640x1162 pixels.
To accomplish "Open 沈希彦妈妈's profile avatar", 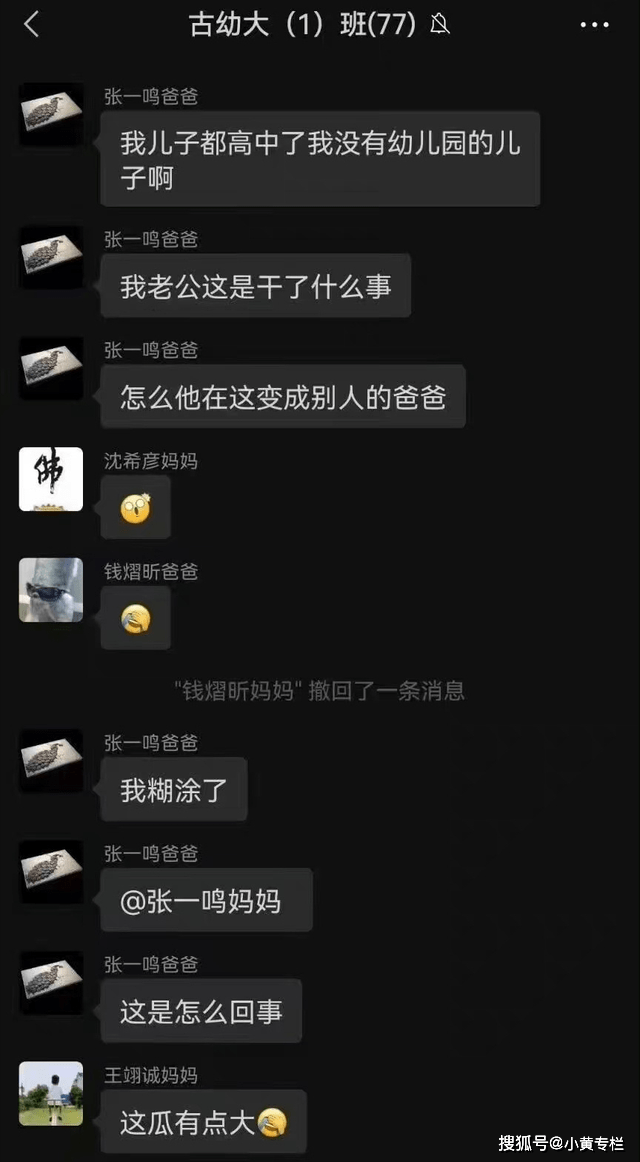I will (x=51, y=479).
